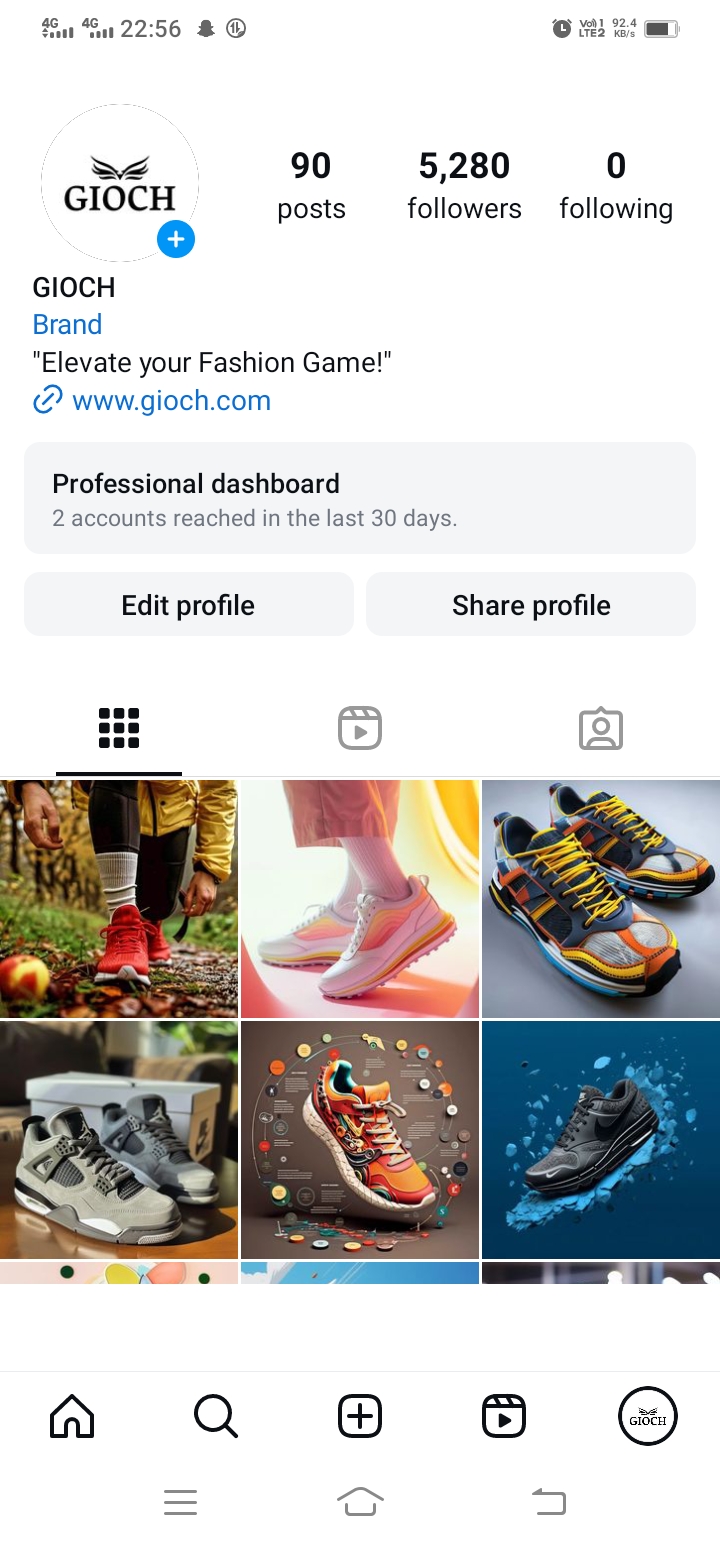
Task: Open the yellow-laced sneakers post
Action: (x=601, y=898)
